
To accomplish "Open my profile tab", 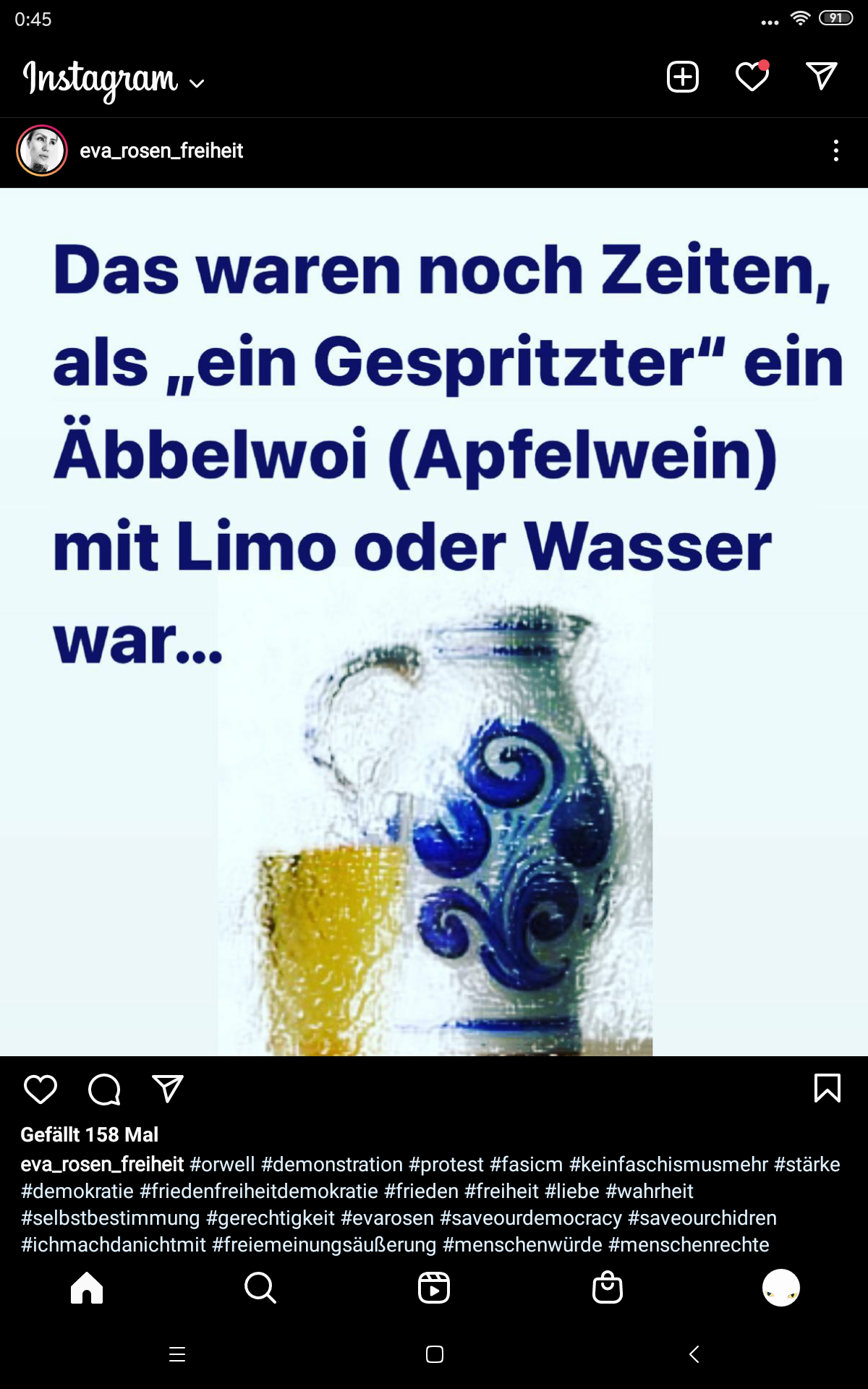I will (781, 1288).
